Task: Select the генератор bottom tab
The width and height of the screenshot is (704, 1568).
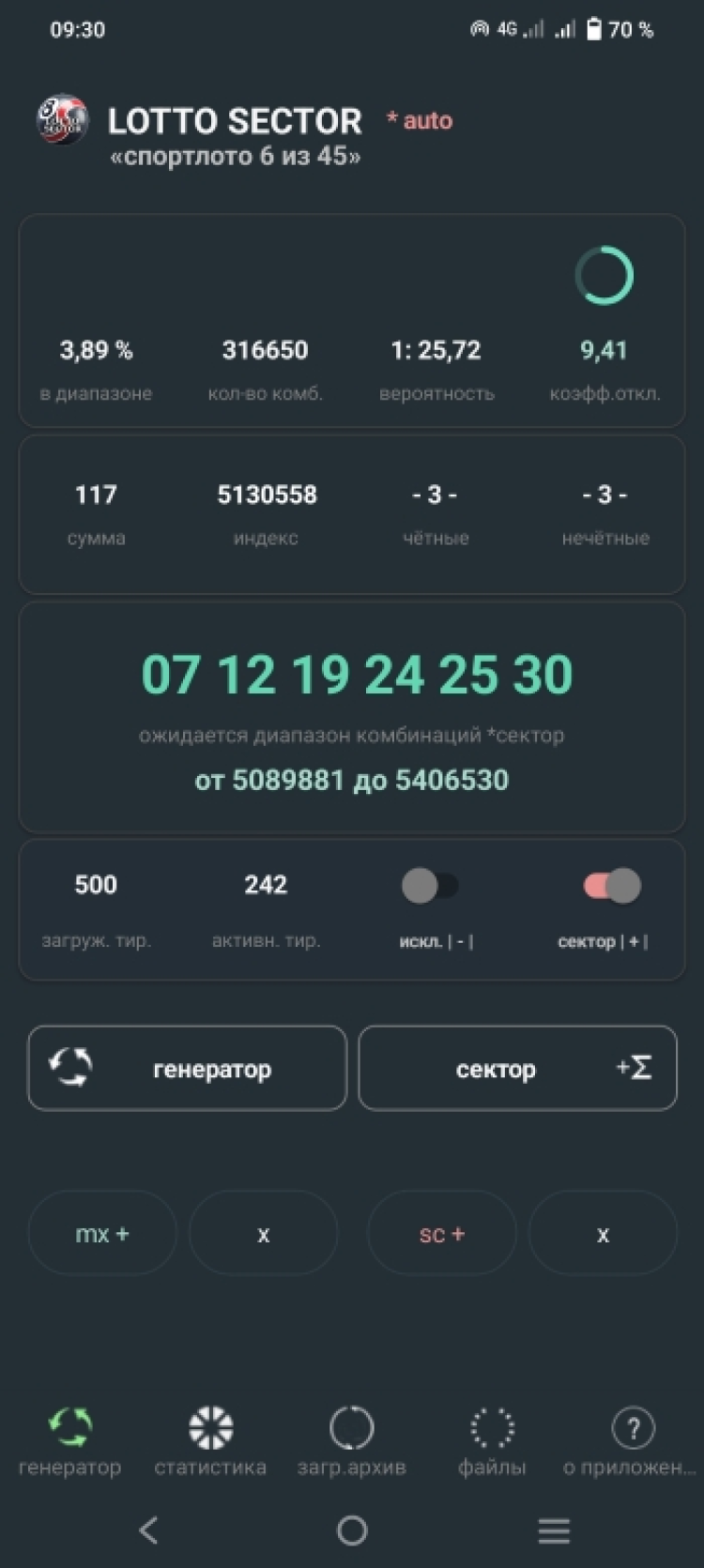Action: (70, 1441)
